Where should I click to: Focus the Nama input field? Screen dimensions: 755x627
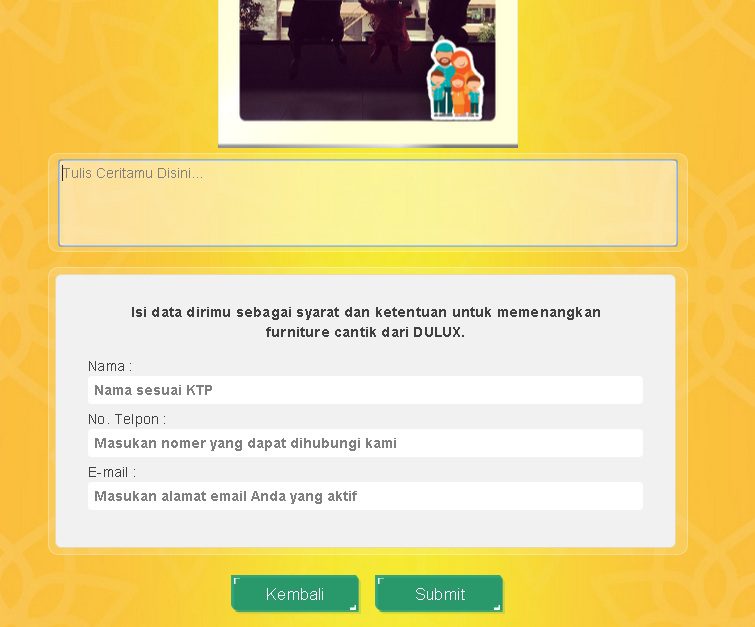click(365, 390)
